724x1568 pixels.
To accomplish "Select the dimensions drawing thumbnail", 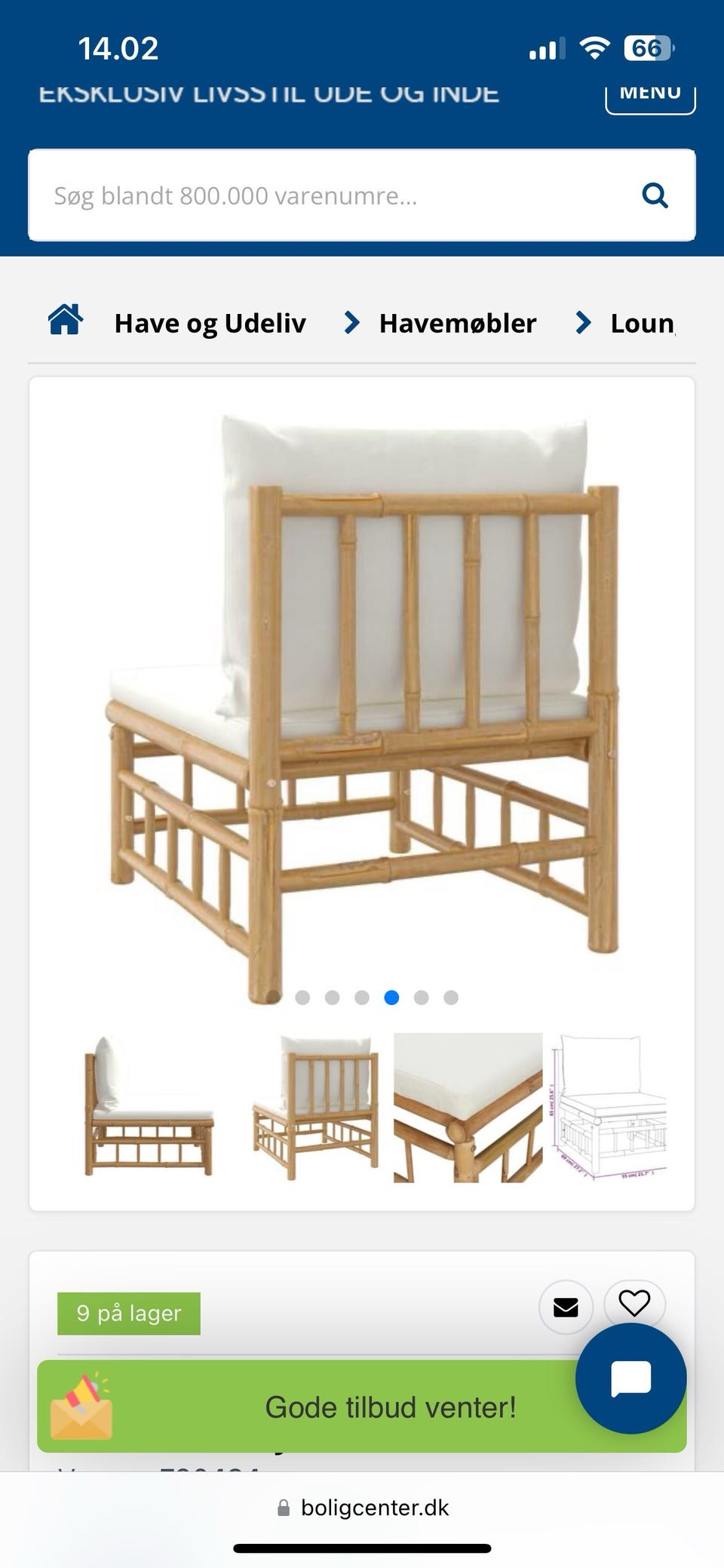I will (x=609, y=1107).
